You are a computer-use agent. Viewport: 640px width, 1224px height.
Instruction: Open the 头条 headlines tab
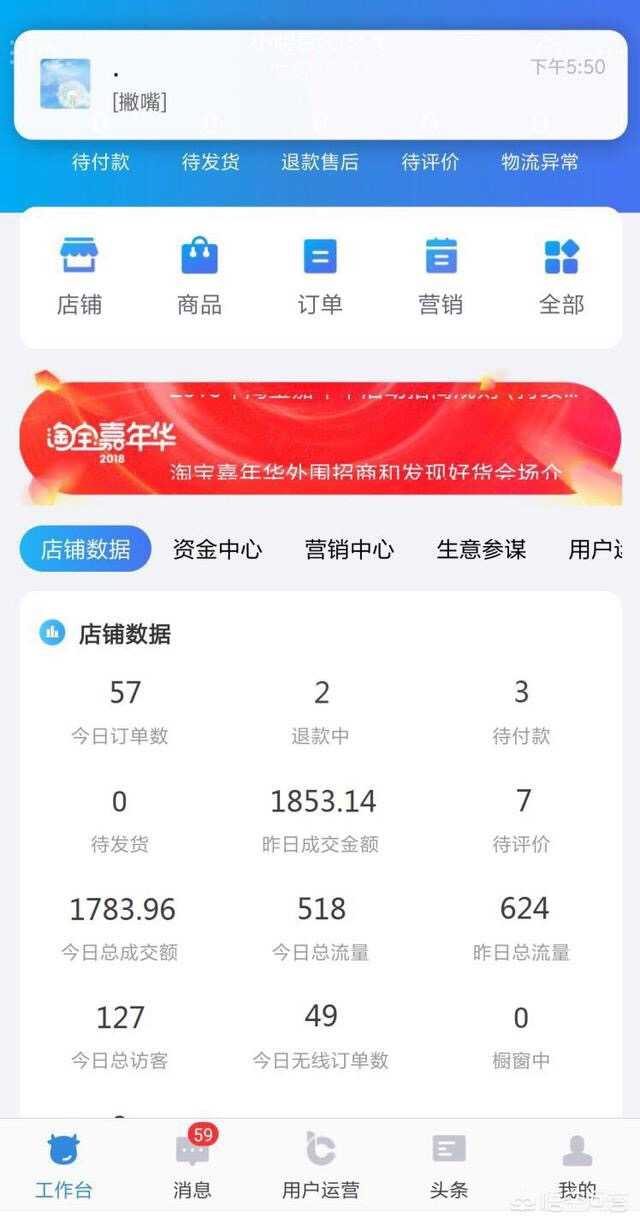pyautogui.click(x=449, y=1166)
